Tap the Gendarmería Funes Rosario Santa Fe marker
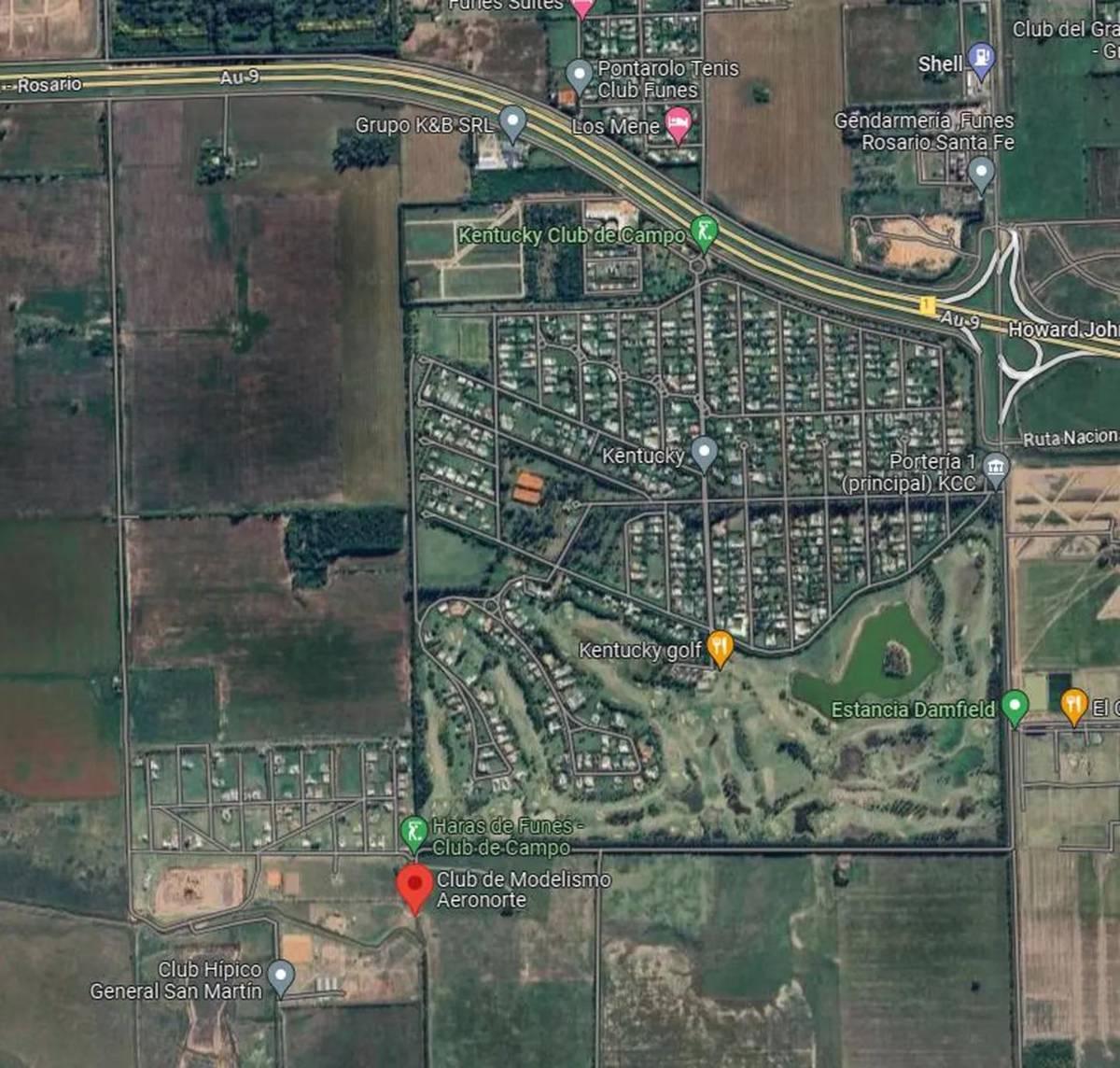Screen dimensions: 1120x1068 (x=981, y=173)
